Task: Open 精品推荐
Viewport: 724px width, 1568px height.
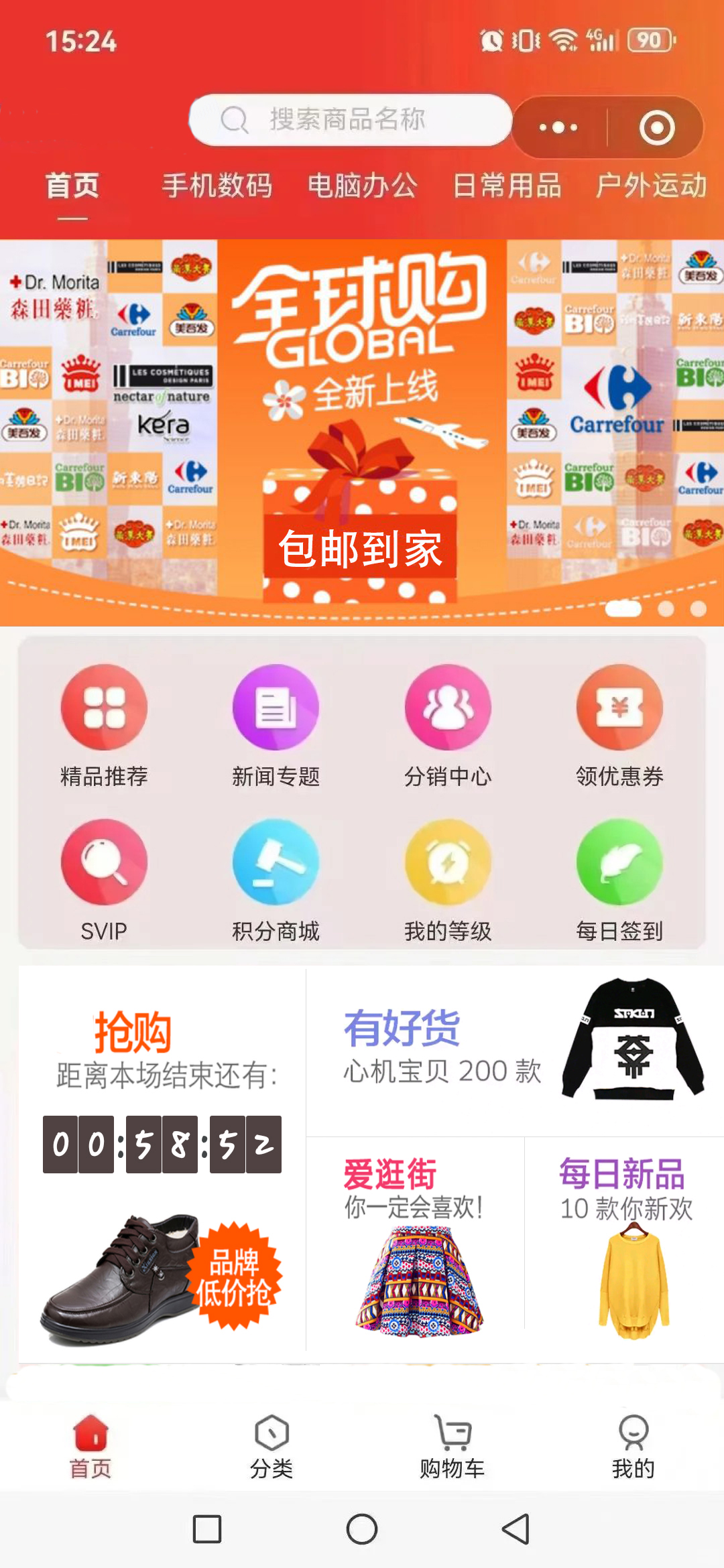Action: click(x=104, y=724)
